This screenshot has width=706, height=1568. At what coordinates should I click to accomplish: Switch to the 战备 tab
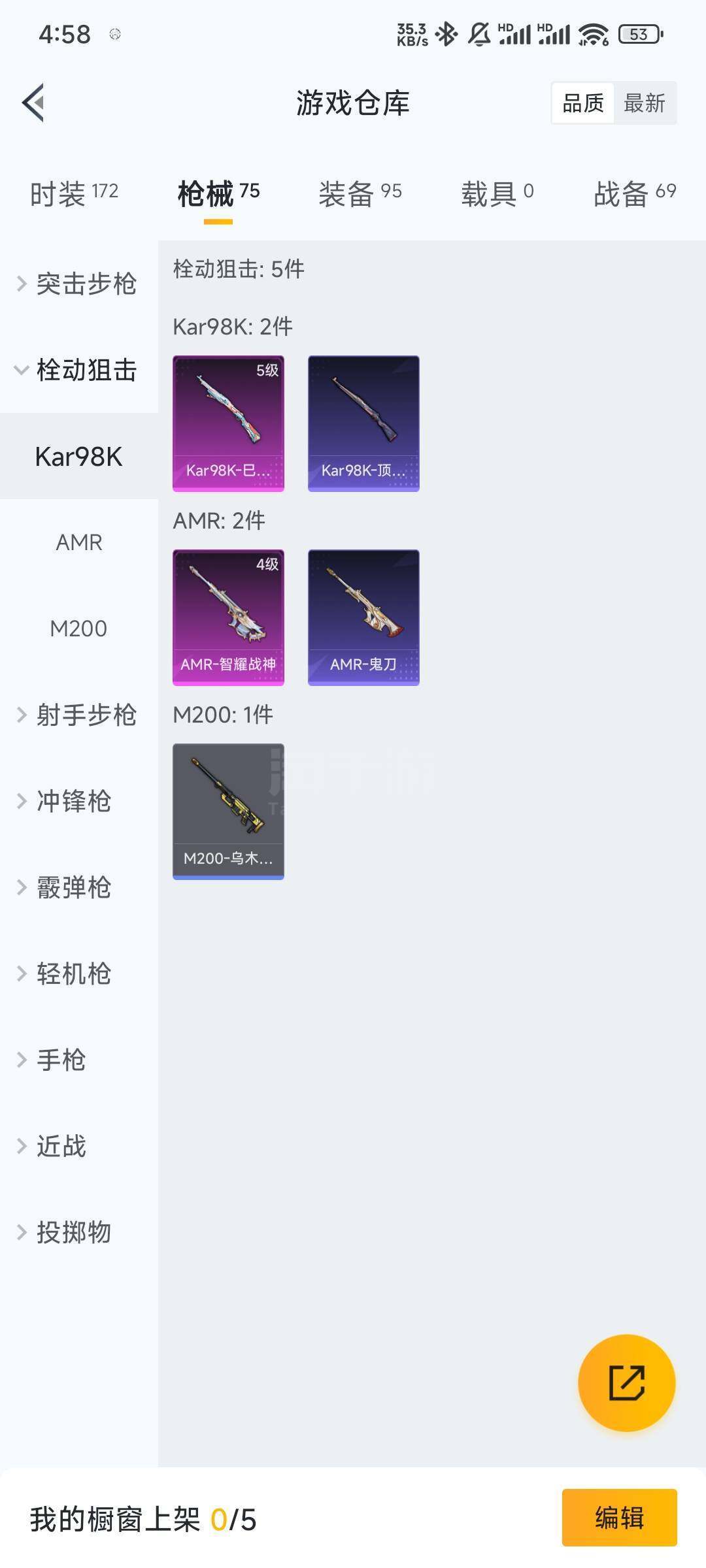click(634, 193)
